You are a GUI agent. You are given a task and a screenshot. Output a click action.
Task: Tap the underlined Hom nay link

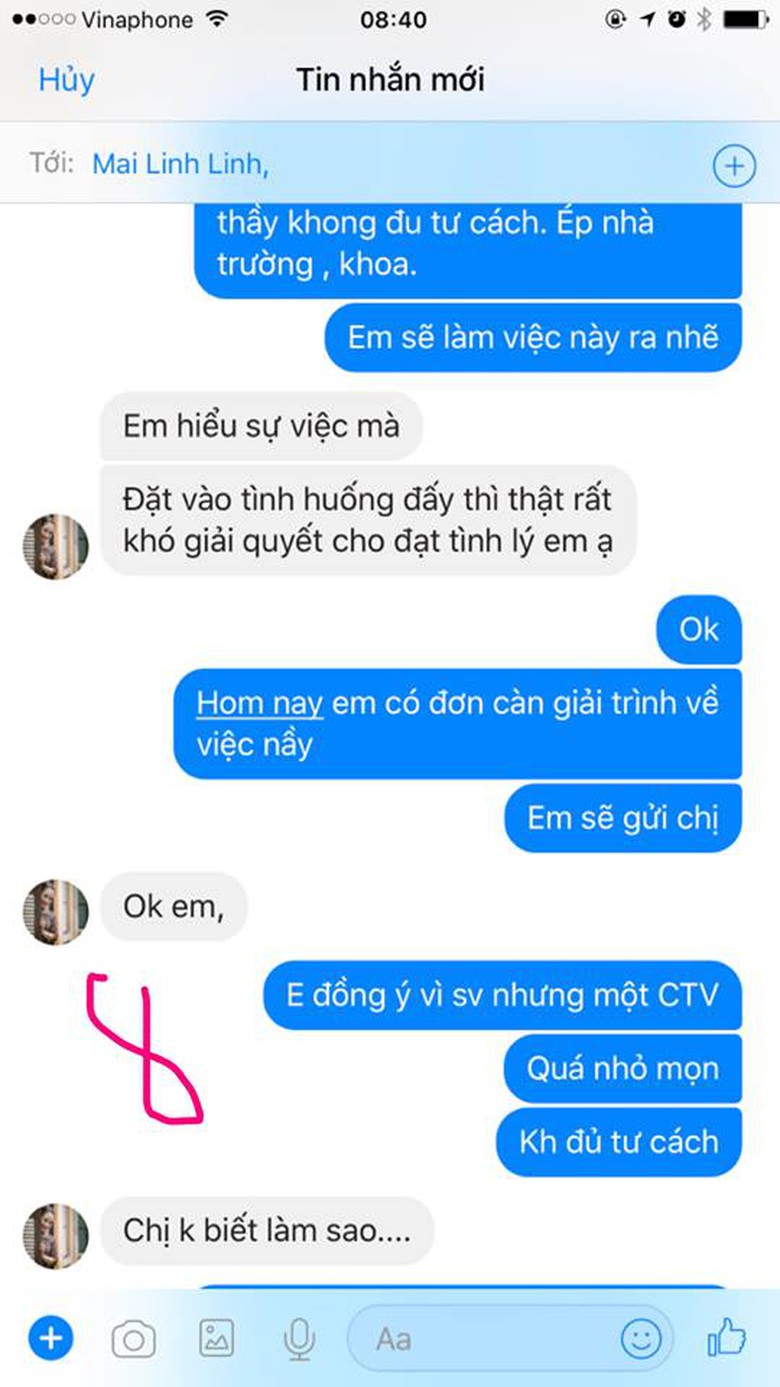point(259,703)
